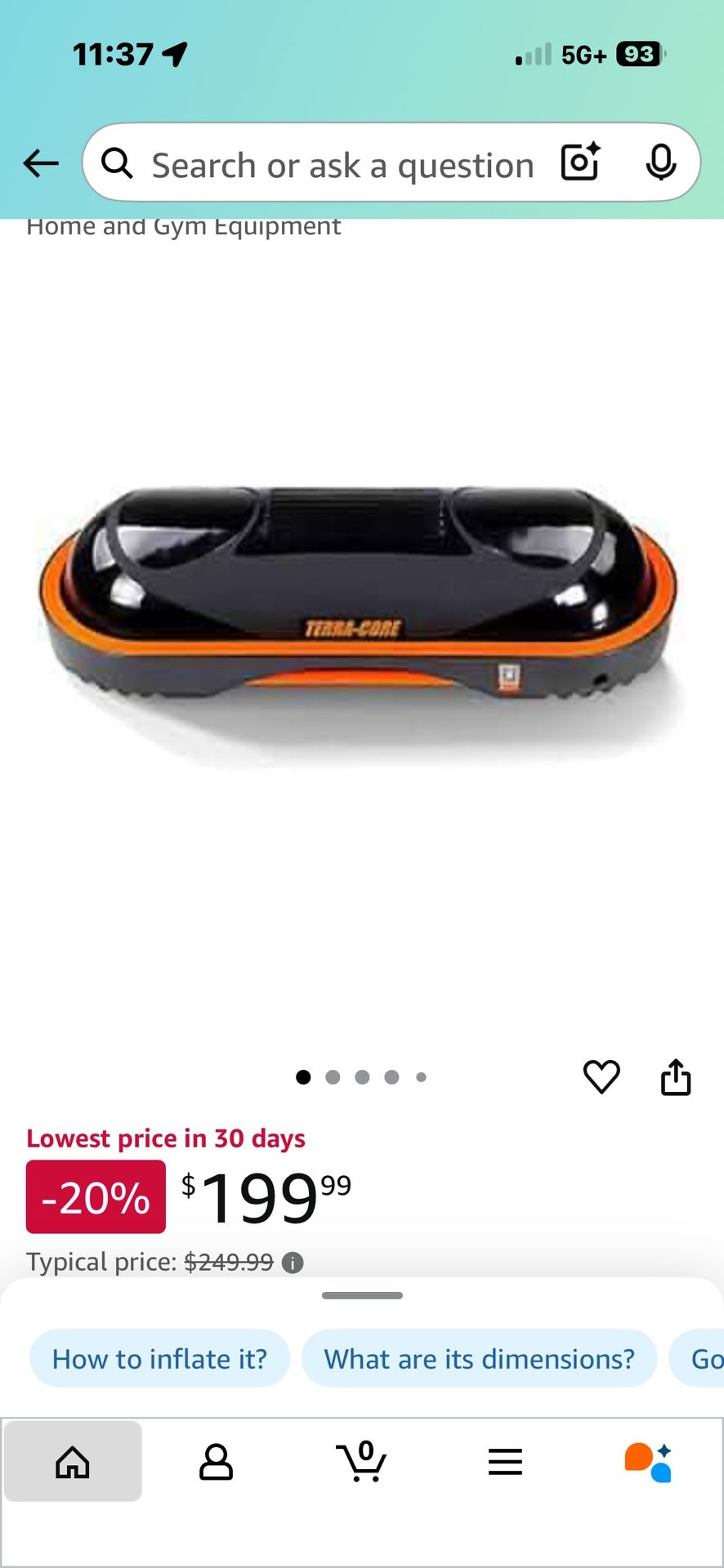The image size is (724, 1568).
Task: Open the camera lens search
Action: click(580, 162)
